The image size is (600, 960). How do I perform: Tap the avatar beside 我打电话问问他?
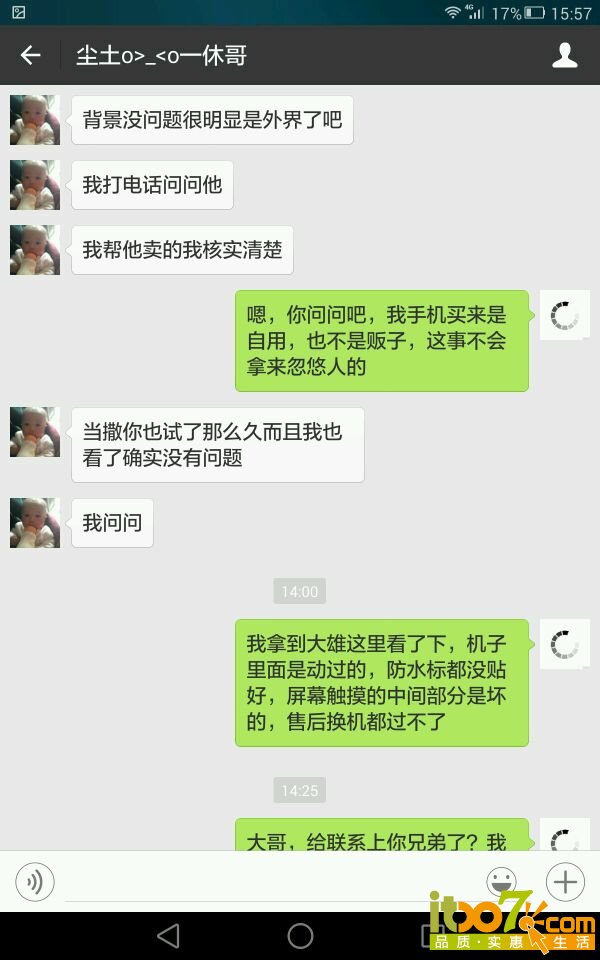[x=35, y=185]
